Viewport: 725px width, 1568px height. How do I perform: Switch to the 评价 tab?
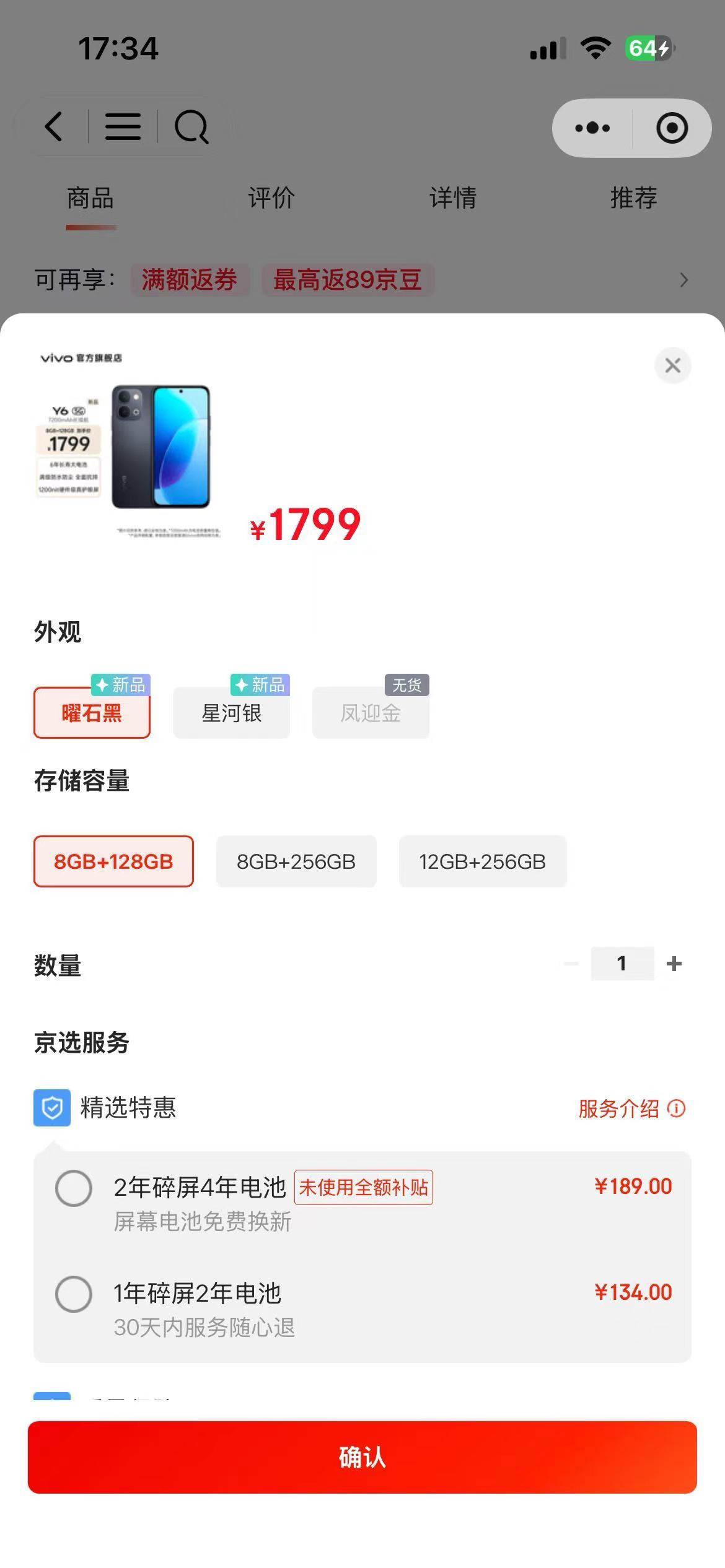point(271,198)
